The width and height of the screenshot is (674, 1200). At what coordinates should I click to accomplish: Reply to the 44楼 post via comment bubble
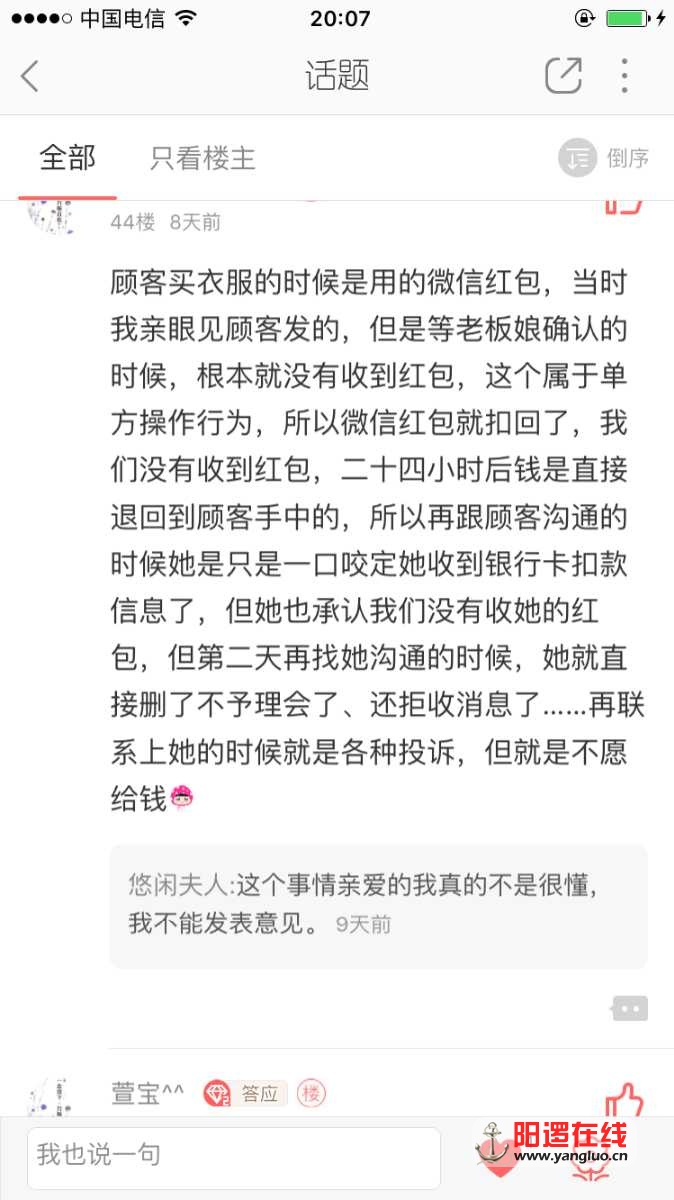629,1009
